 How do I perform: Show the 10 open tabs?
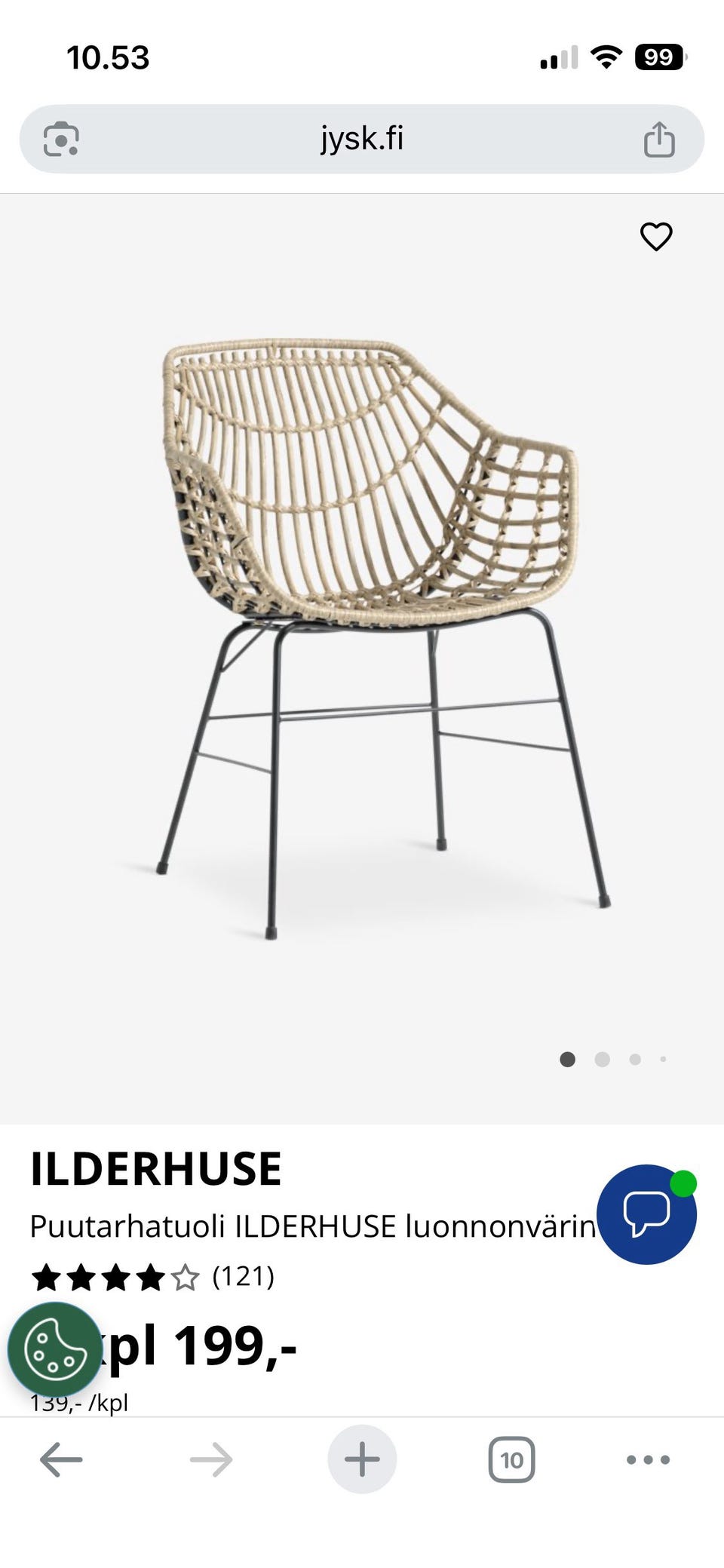(511, 1459)
